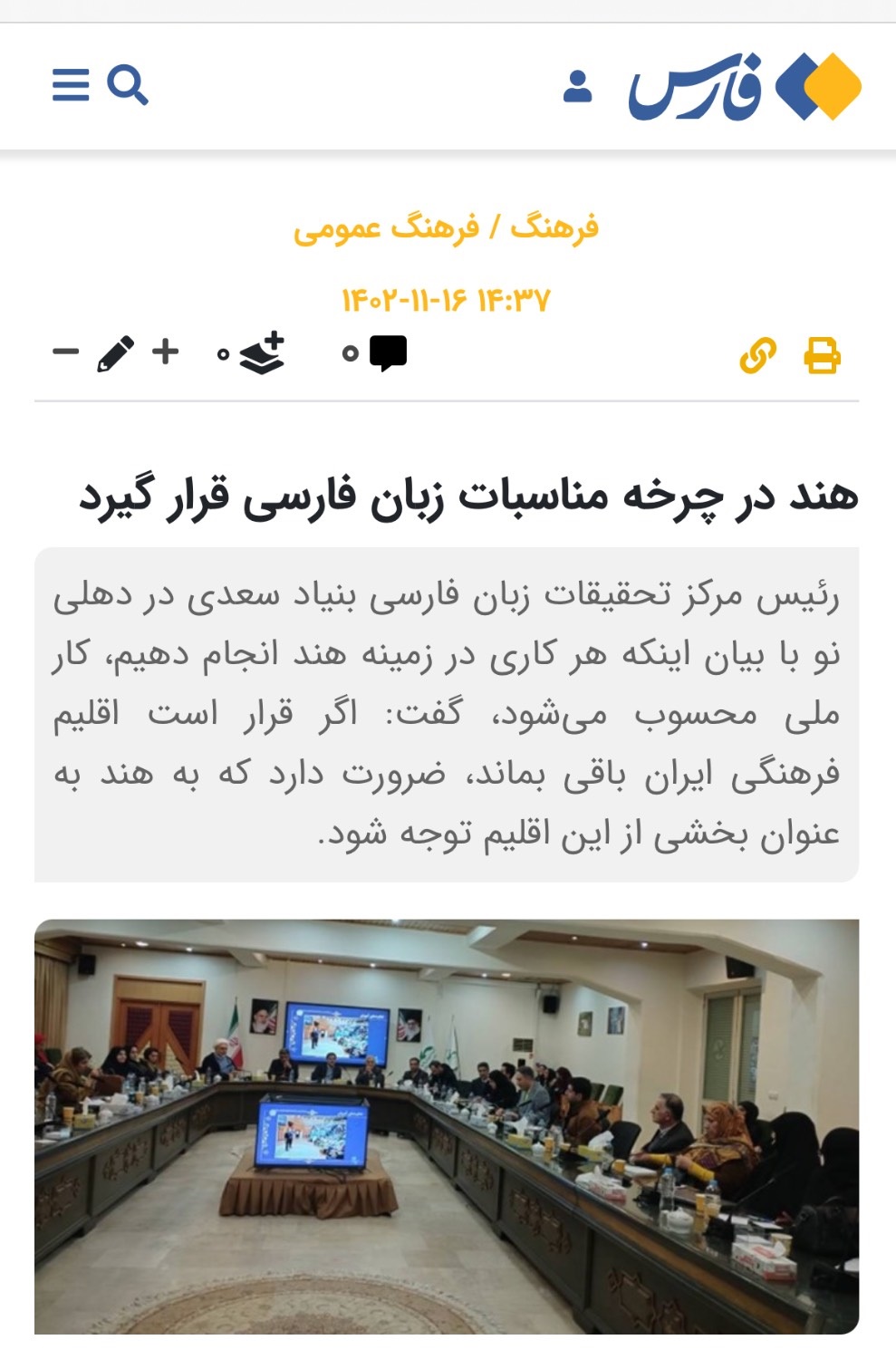Open the user profile icon
896x1359 pixels.
[x=577, y=87]
